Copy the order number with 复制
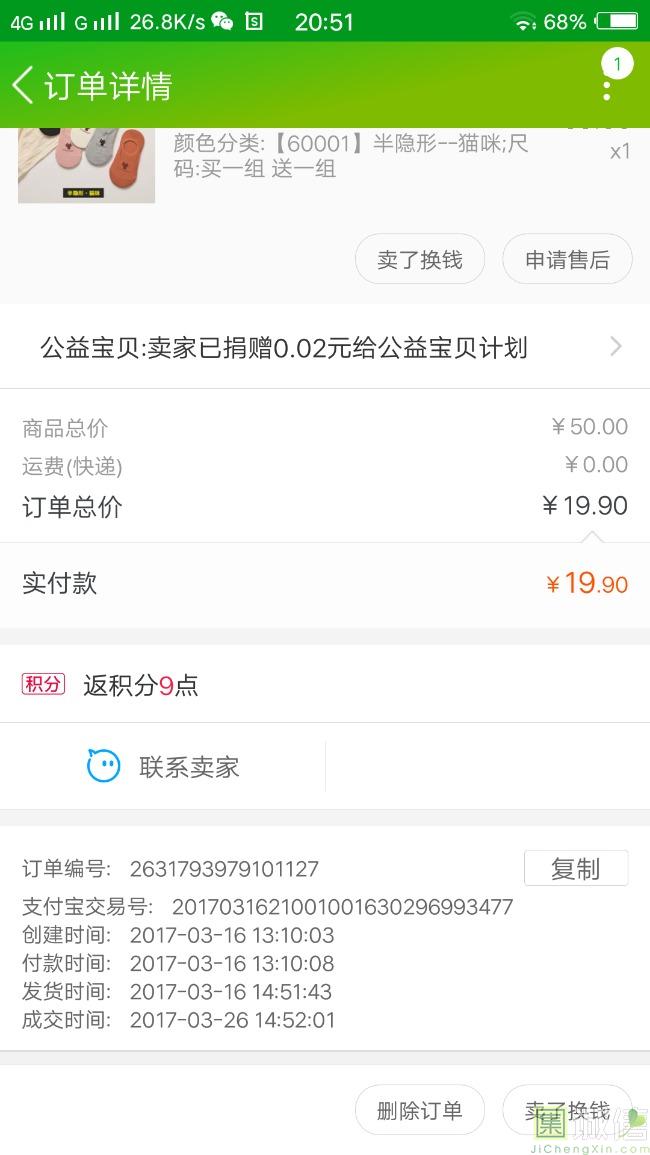 coord(575,868)
